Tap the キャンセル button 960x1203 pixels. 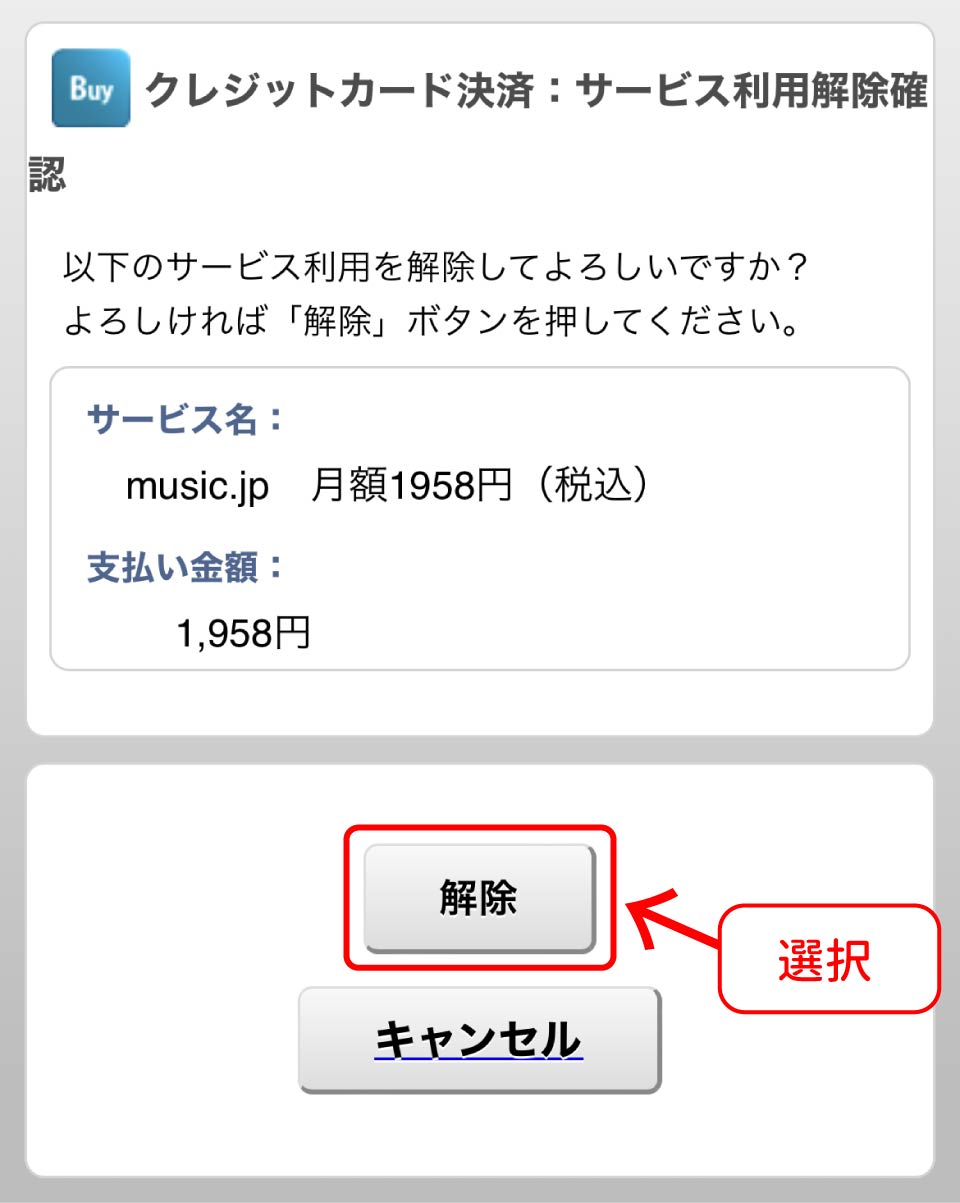(x=479, y=1040)
